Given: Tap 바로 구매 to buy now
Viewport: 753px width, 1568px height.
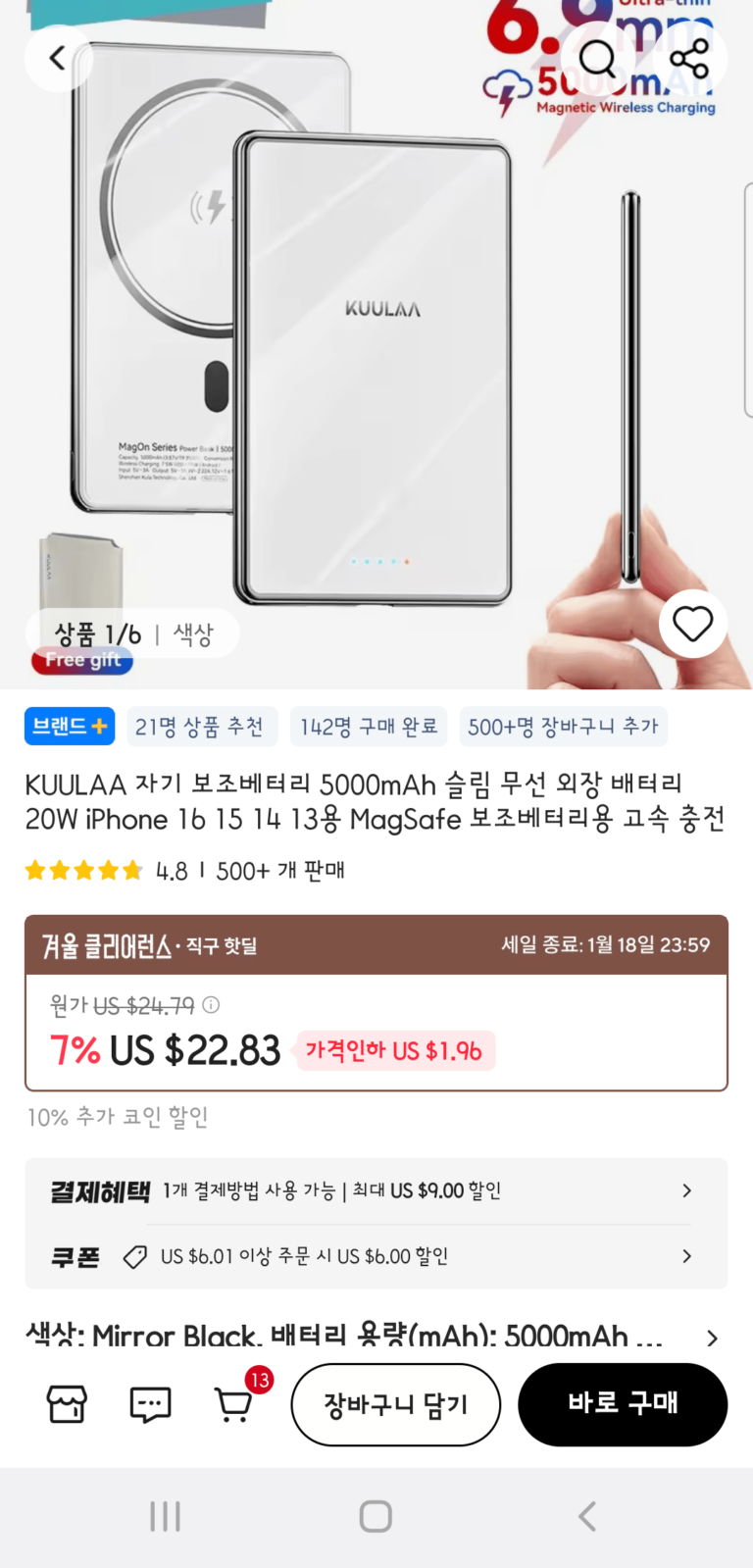Looking at the screenshot, I should [623, 1402].
